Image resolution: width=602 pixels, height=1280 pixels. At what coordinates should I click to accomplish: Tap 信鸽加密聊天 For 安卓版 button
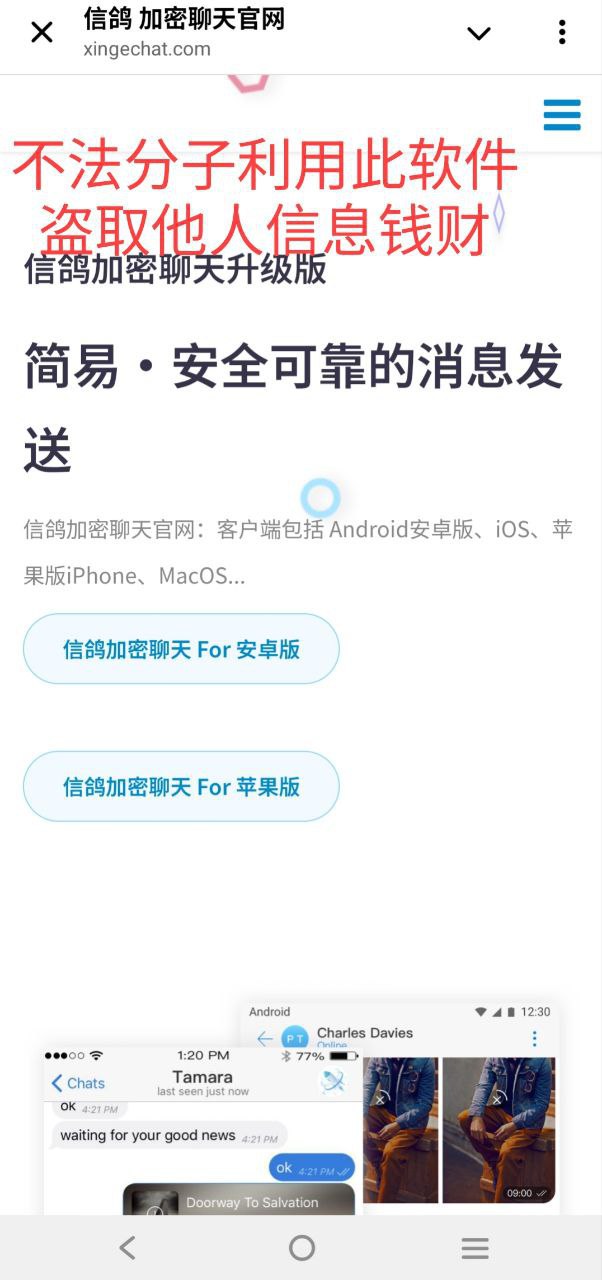181,649
